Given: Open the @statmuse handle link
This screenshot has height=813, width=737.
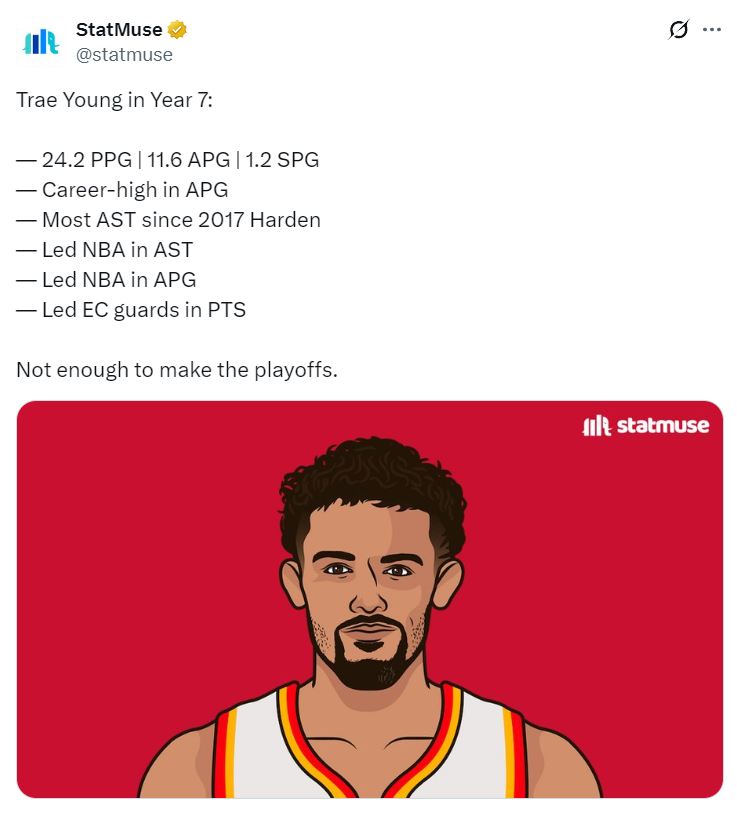Looking at the screenshot, I should (x=124, y=55).
